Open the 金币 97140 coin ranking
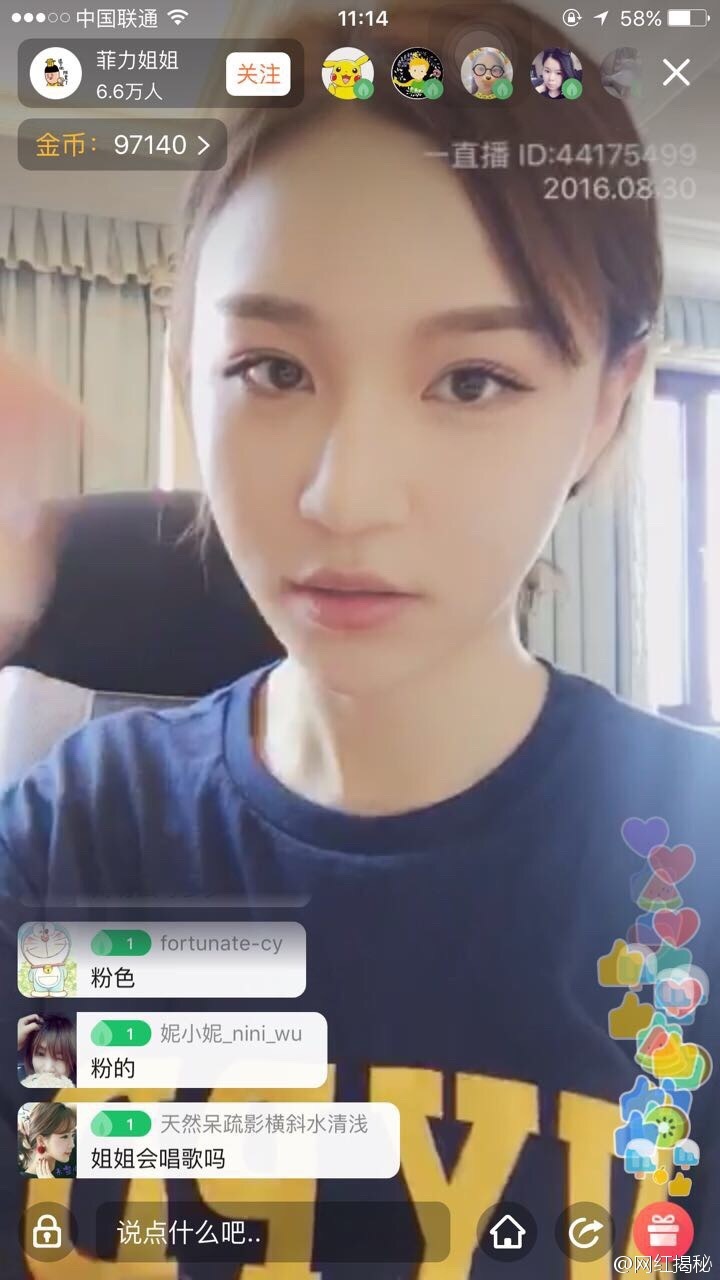Image resolution: width=720 pixels, height=1280 pixels. [x=123, y=145]
